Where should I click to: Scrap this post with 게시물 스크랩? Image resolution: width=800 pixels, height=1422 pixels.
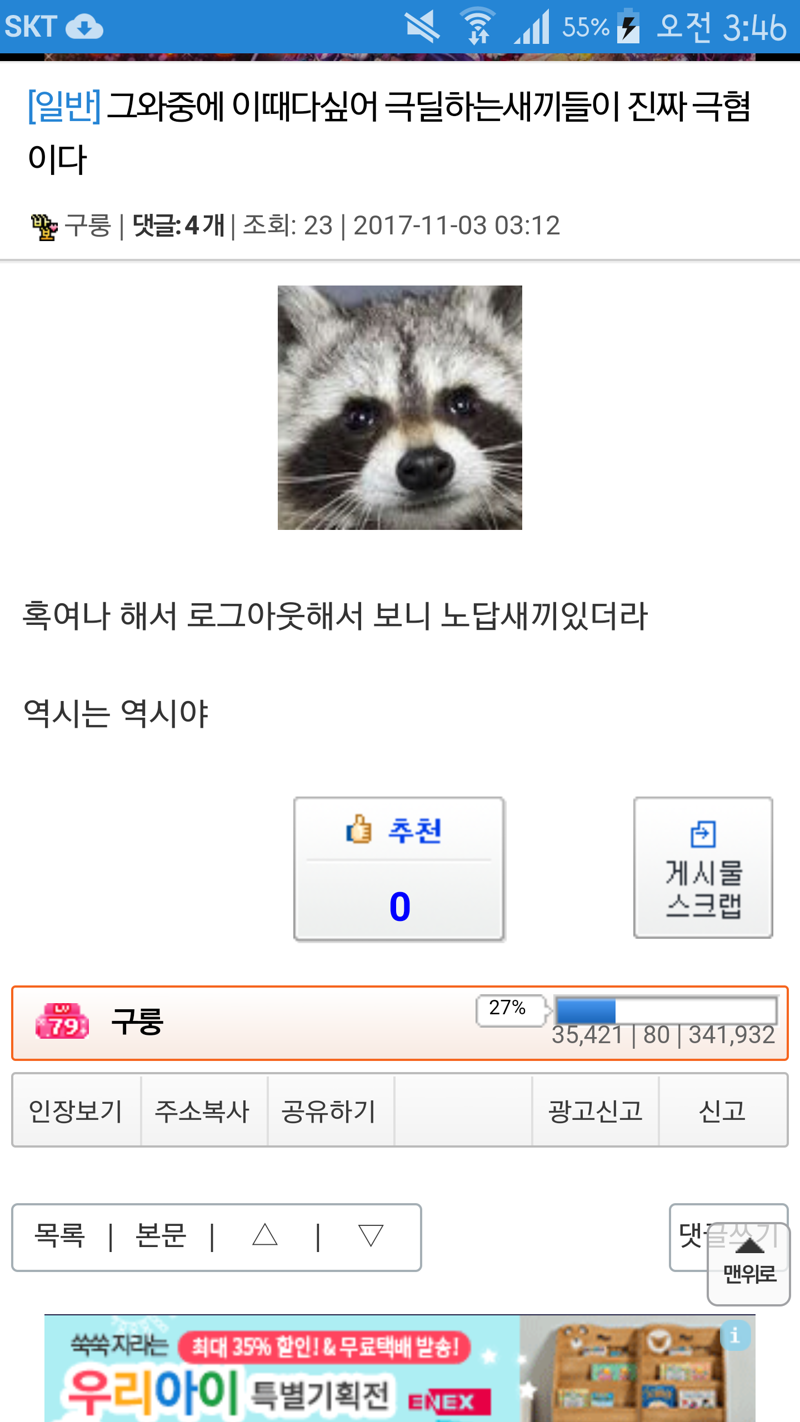click(703, 868)
